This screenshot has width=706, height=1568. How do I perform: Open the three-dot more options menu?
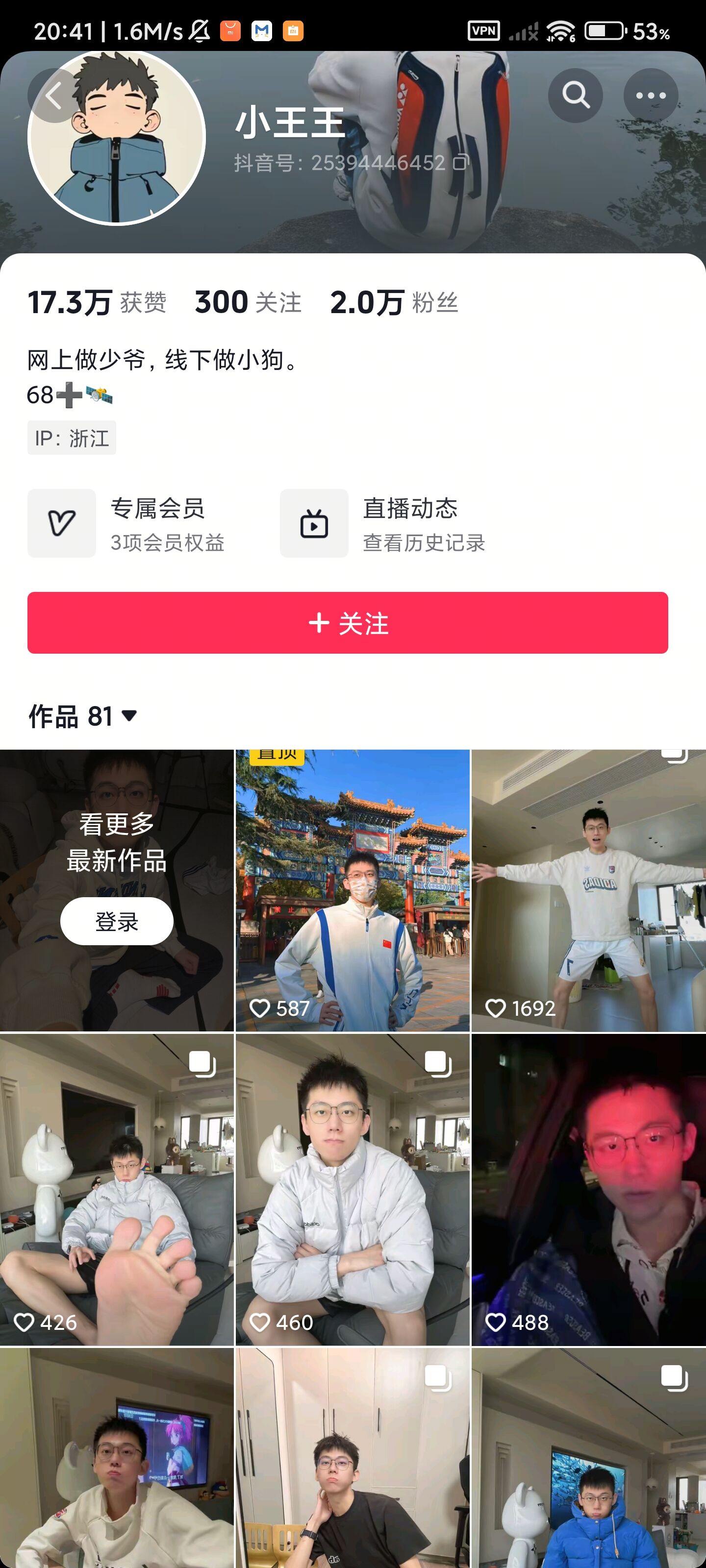coord(651,96)
